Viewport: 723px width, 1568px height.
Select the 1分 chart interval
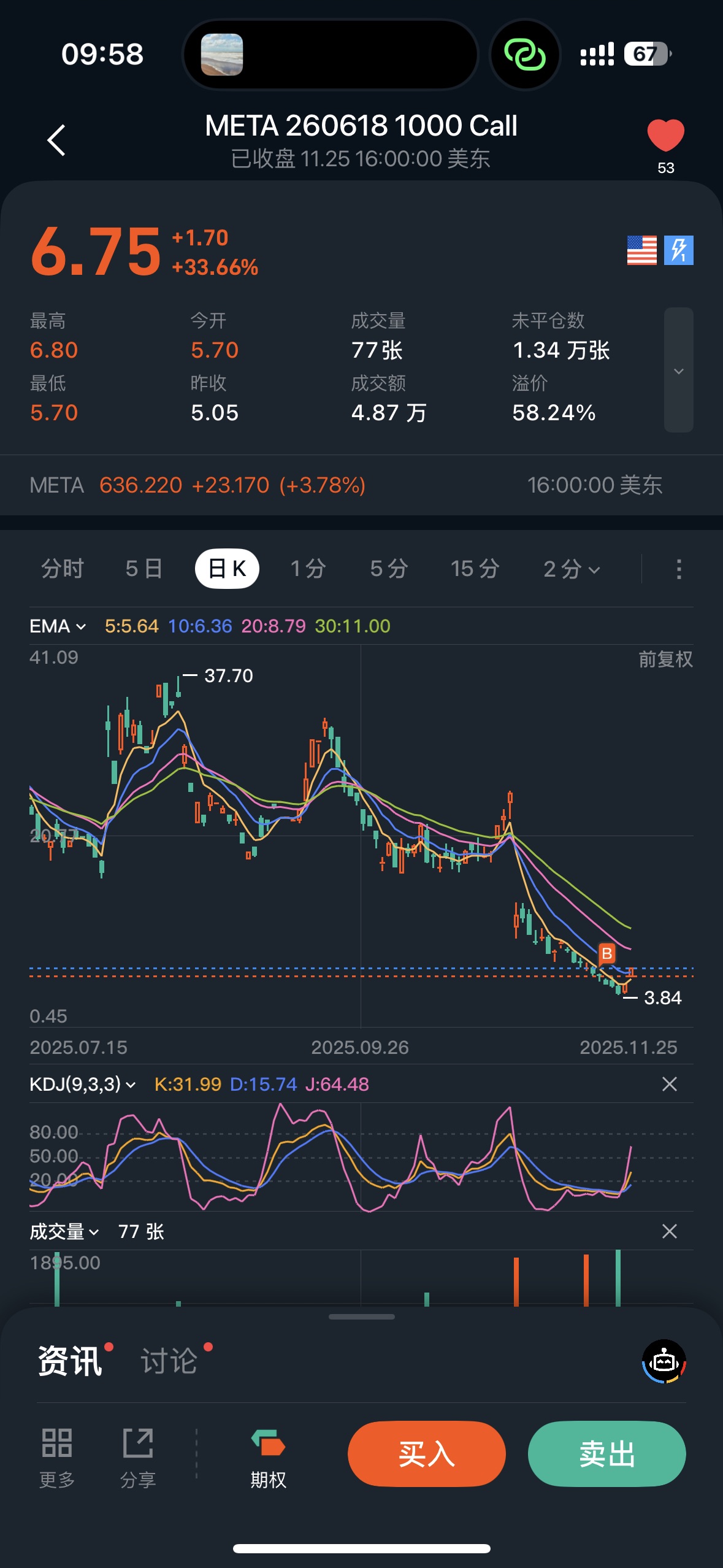308,569
